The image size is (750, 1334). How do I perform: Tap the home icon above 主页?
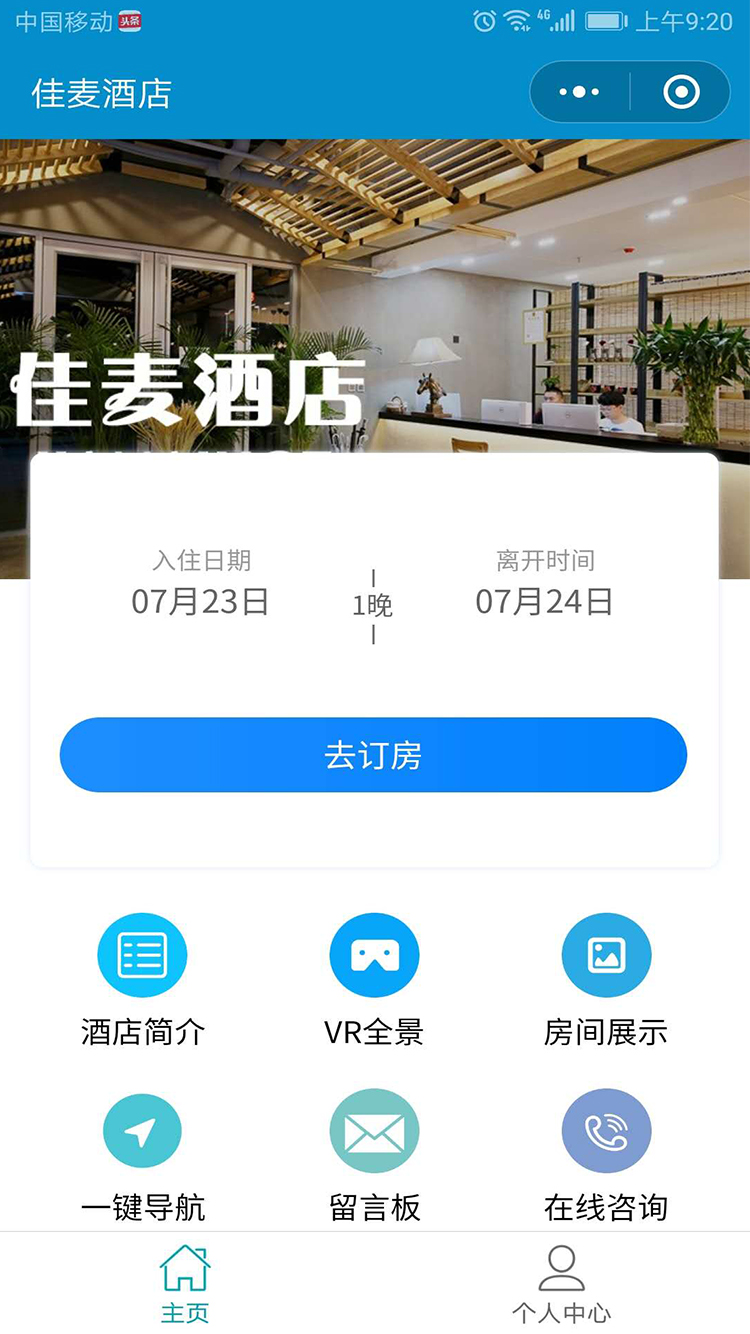click(x=182, y=1267)
